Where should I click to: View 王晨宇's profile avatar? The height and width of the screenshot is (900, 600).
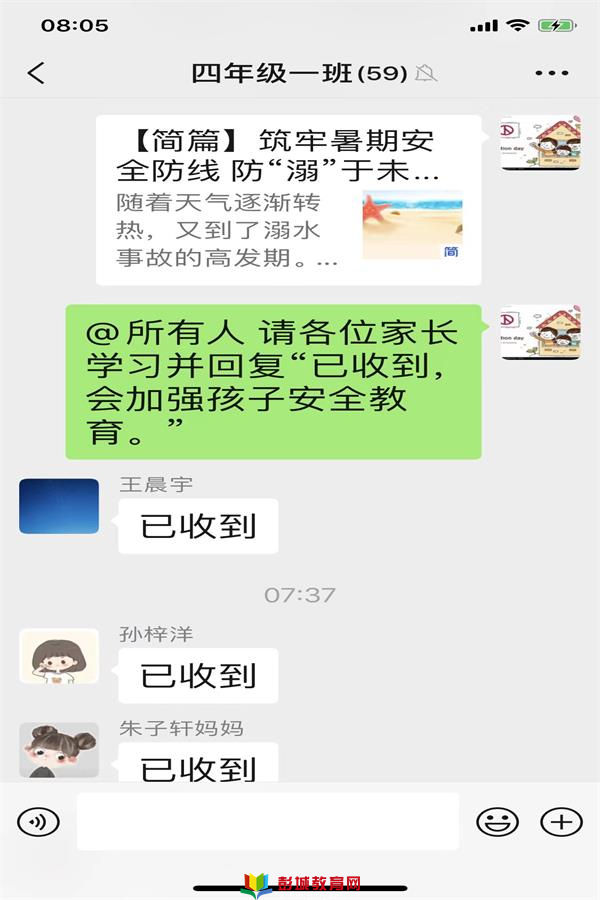[59, 506]
